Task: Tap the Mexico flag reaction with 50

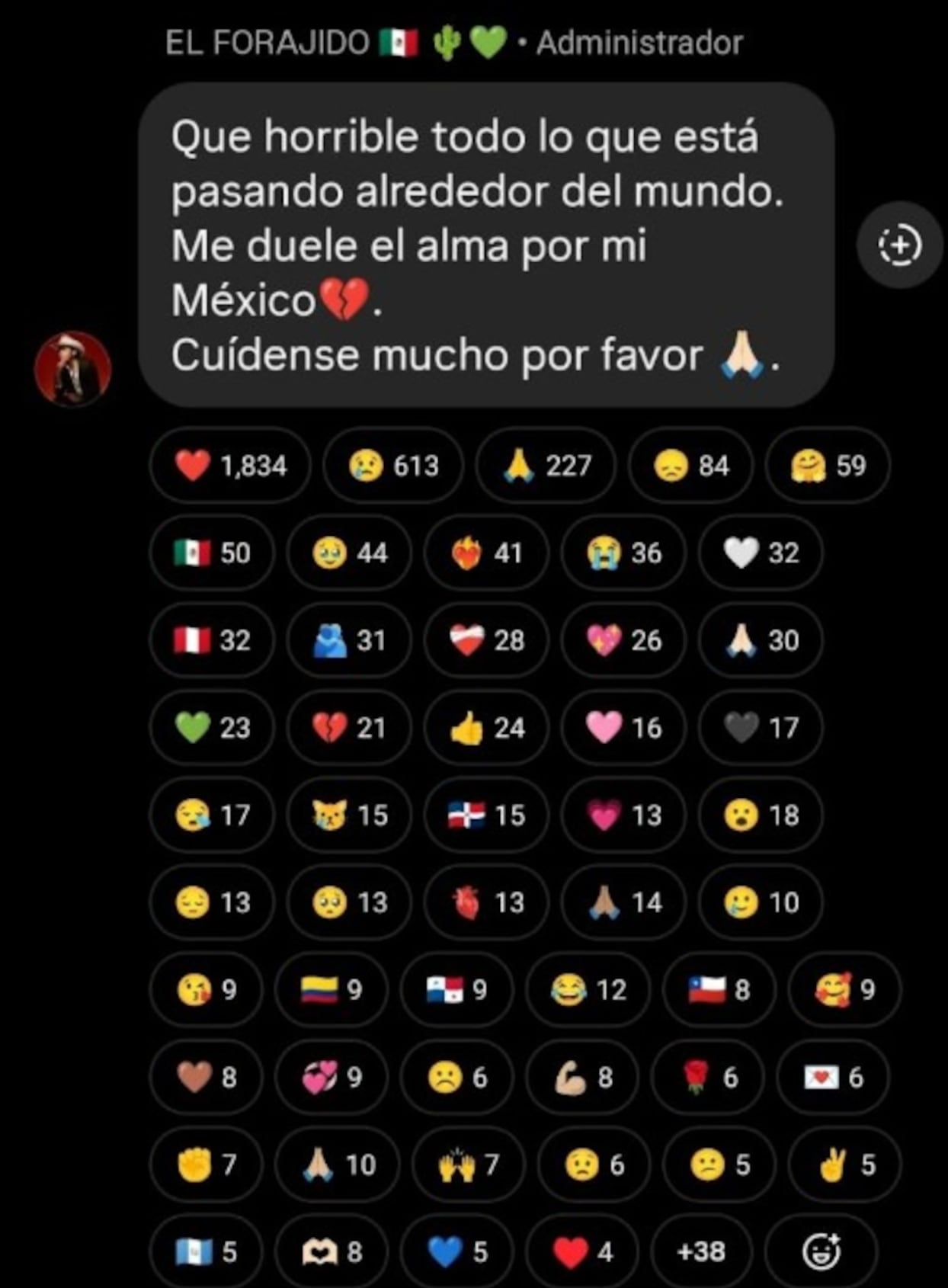Action: pos(212,553)
